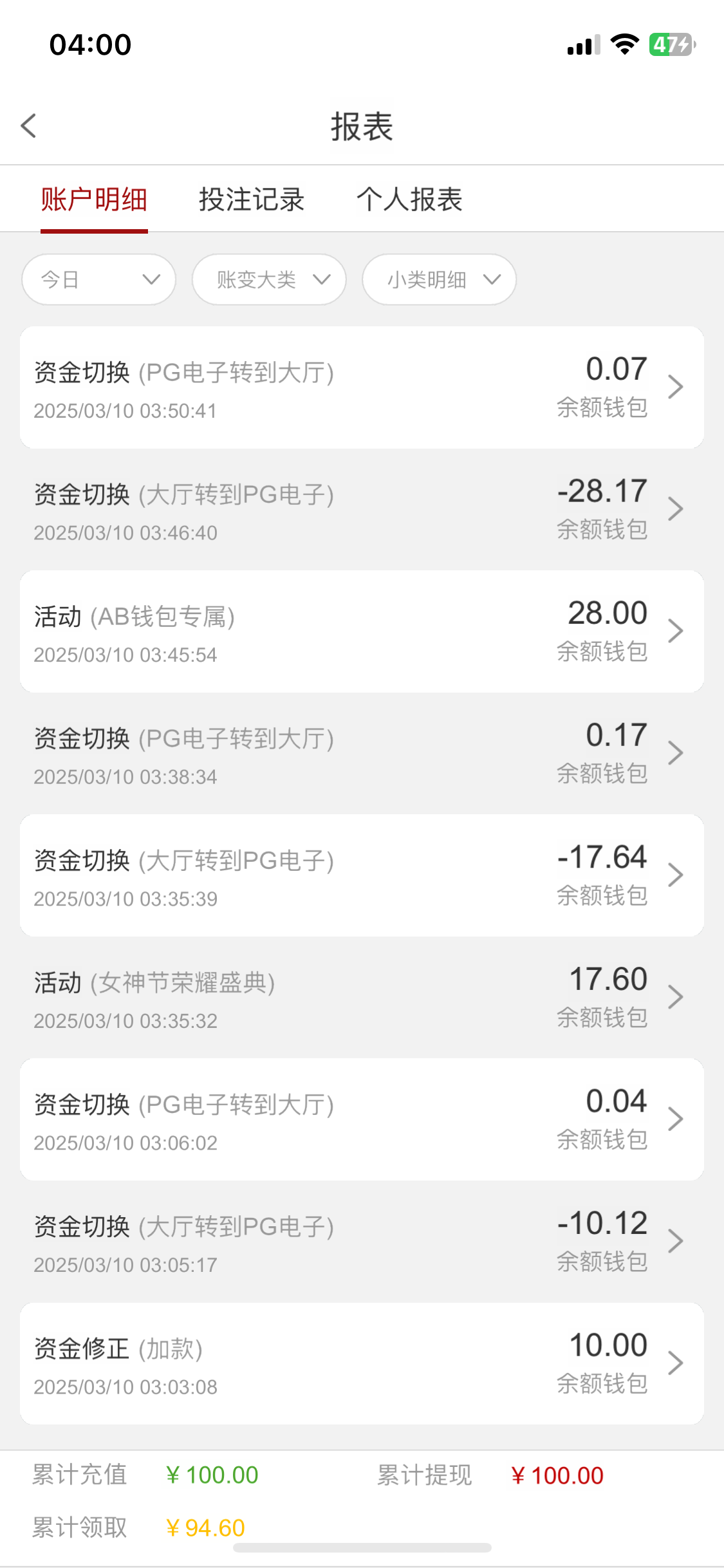Switch to the 个人报表 tab
Screen dimensions: 724x1568
point(410,200)
